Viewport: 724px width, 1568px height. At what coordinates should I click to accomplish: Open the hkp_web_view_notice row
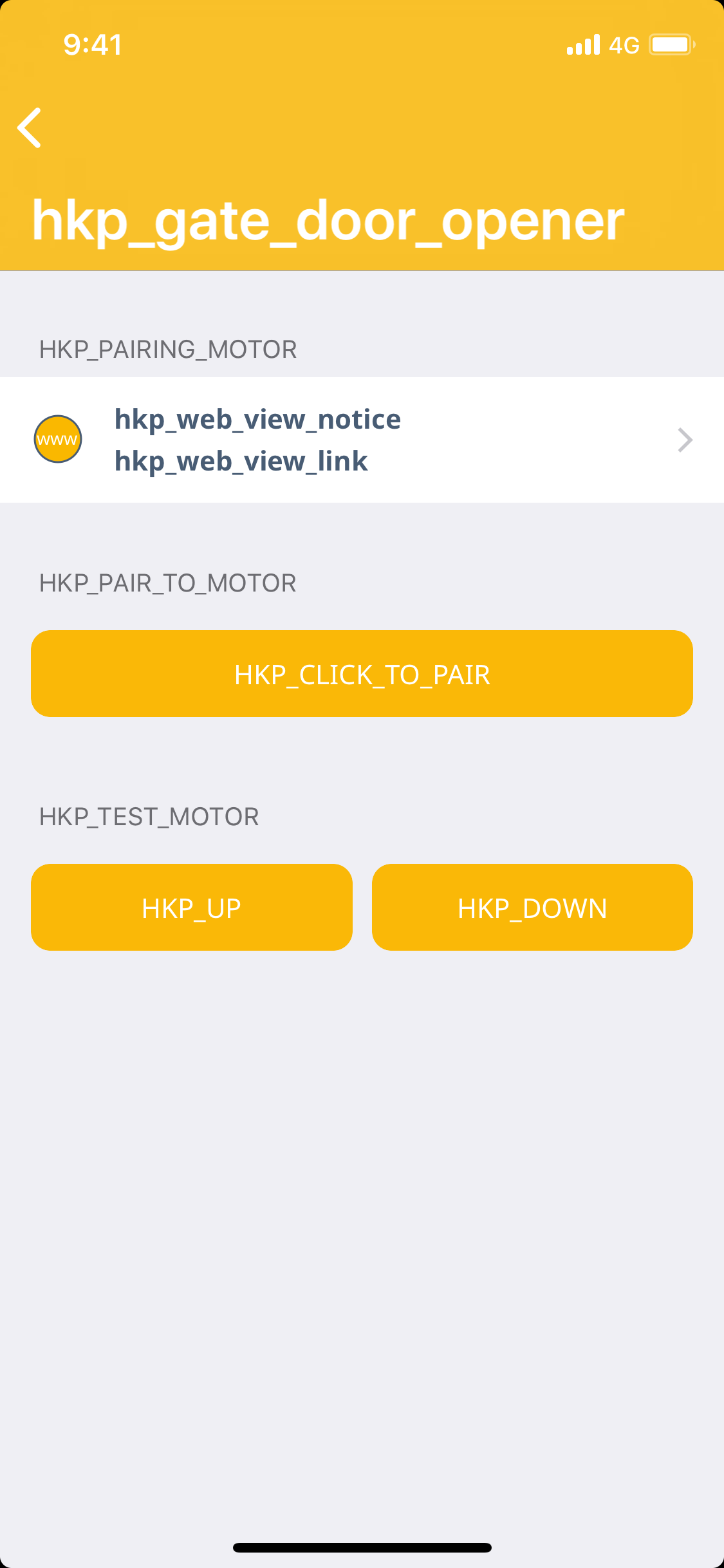pos(362,440)
